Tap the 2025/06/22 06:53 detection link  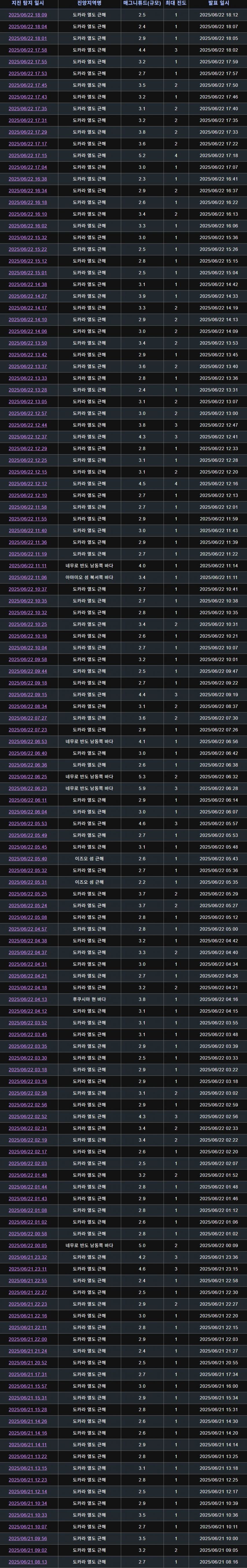(x=27, y=741)
